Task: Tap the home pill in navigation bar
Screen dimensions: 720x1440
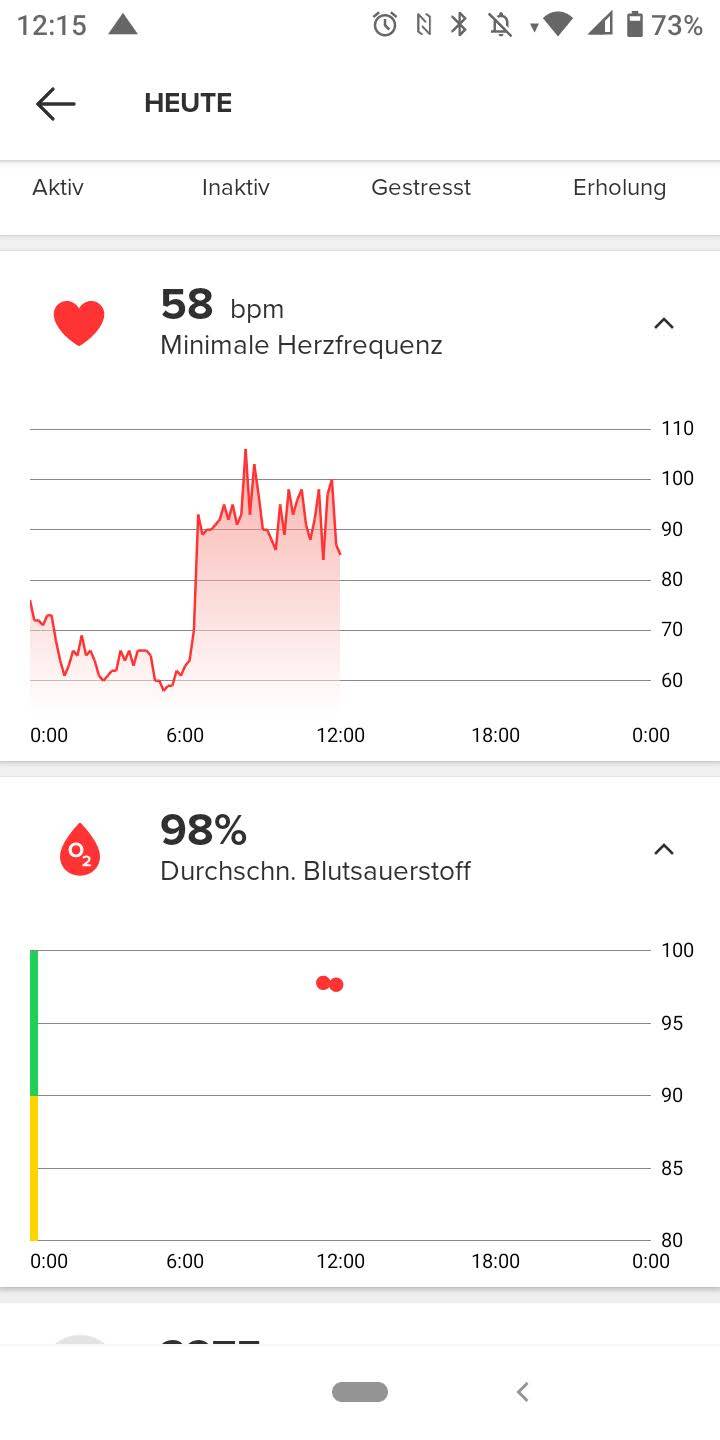Action: (360, 1391)
